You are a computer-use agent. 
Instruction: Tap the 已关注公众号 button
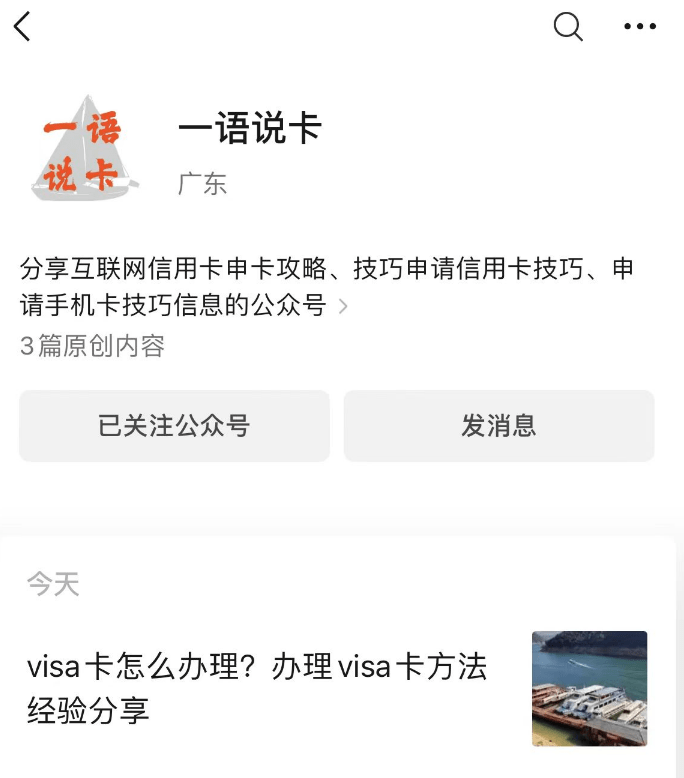174,426
